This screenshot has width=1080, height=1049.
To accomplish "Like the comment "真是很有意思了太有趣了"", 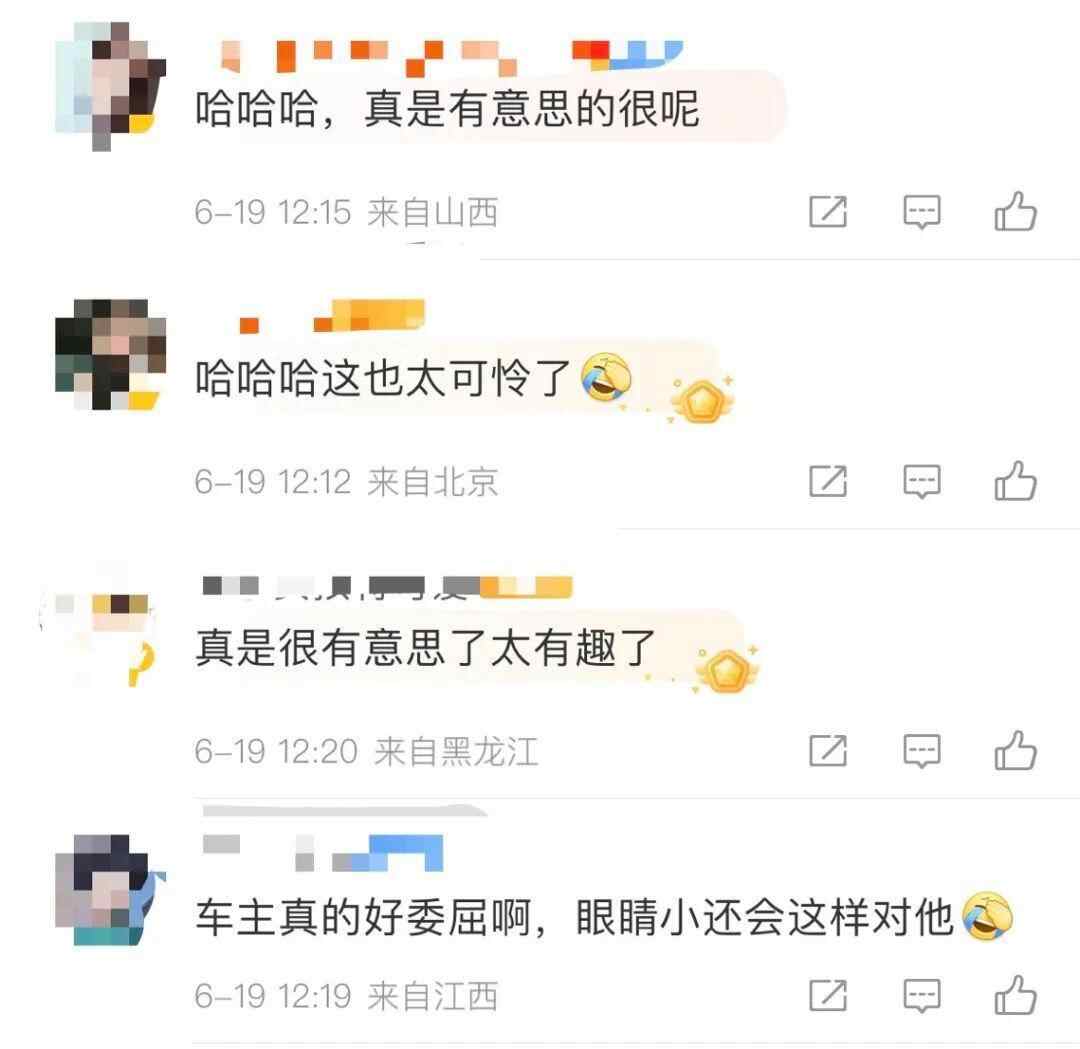I will [x=1015, y=750].
